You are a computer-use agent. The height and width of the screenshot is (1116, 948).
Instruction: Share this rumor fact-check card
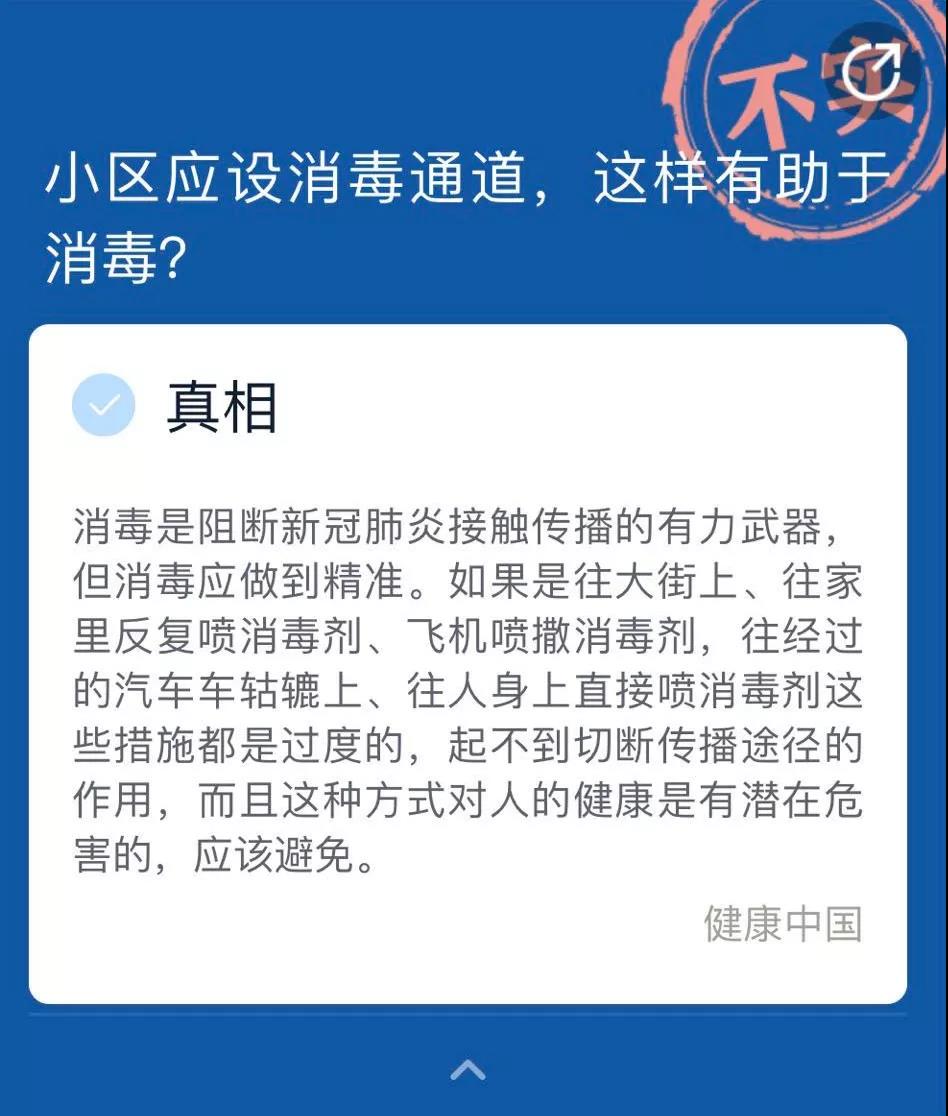click(x=869, y=72)
